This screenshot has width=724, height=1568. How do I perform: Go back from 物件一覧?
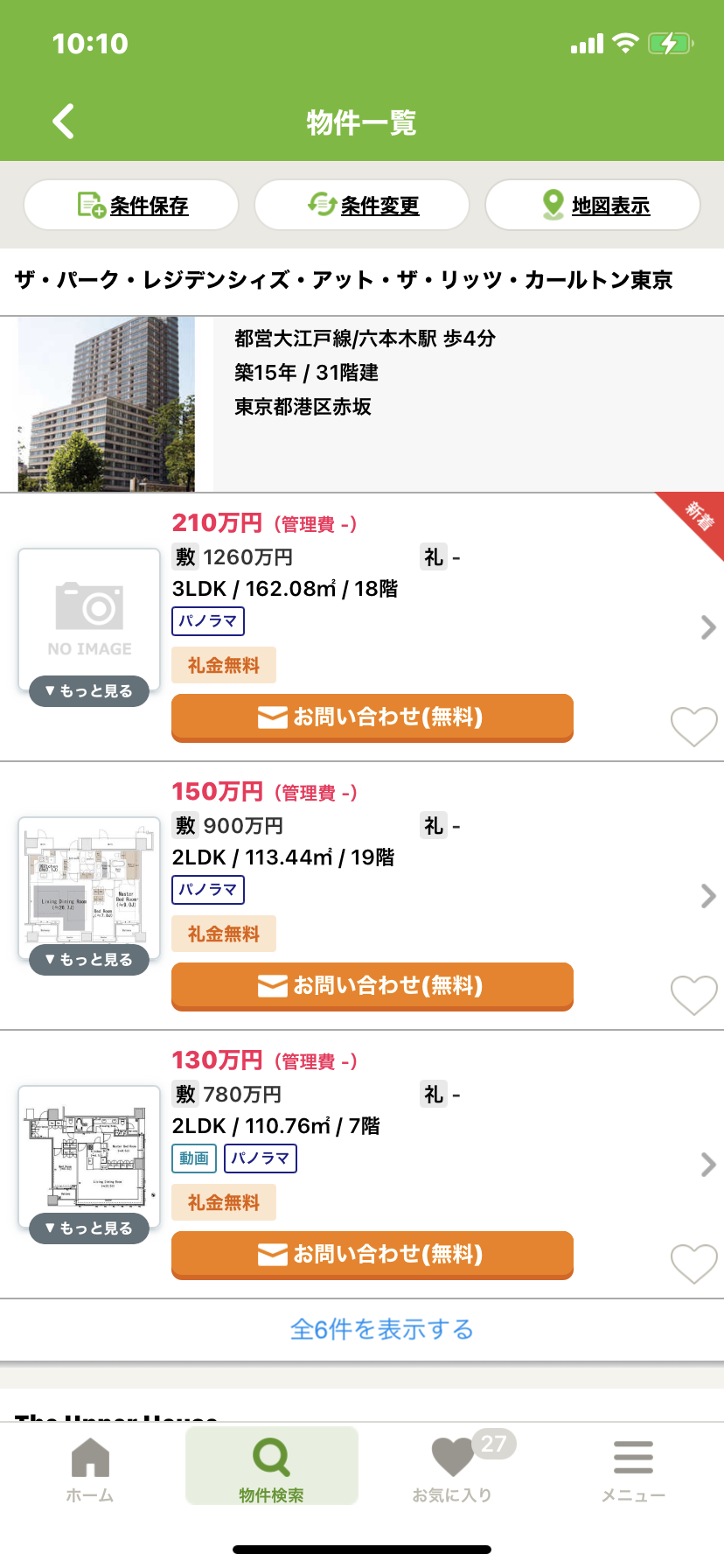(63, 122)
